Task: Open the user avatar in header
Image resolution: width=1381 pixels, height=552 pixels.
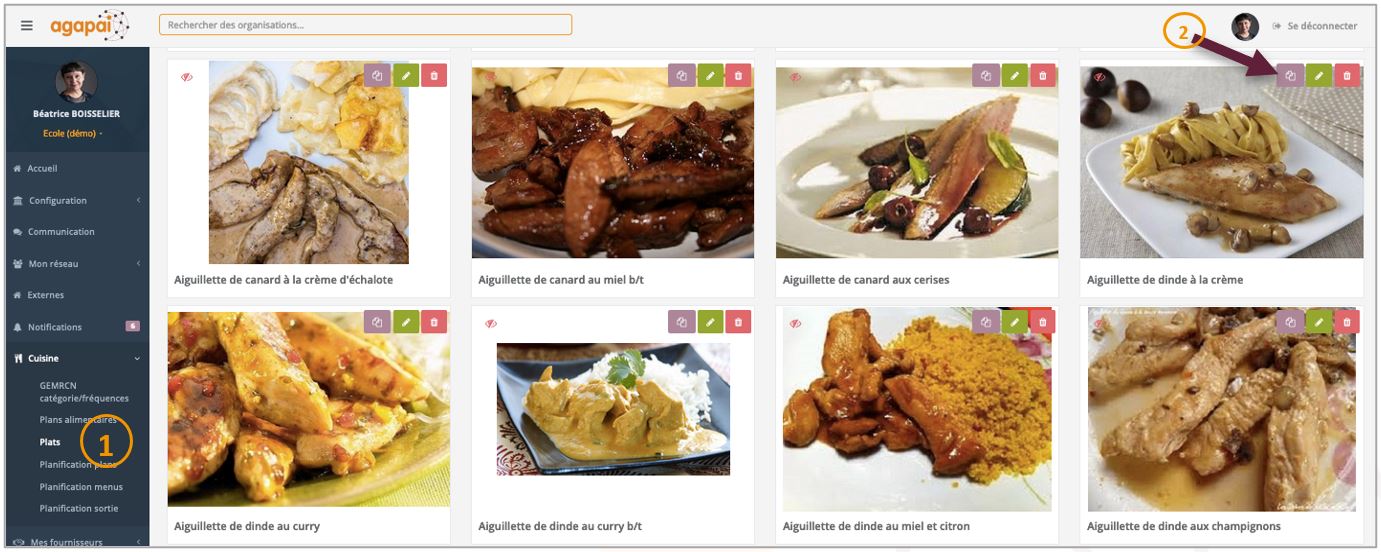Action: click(1245, 27)
